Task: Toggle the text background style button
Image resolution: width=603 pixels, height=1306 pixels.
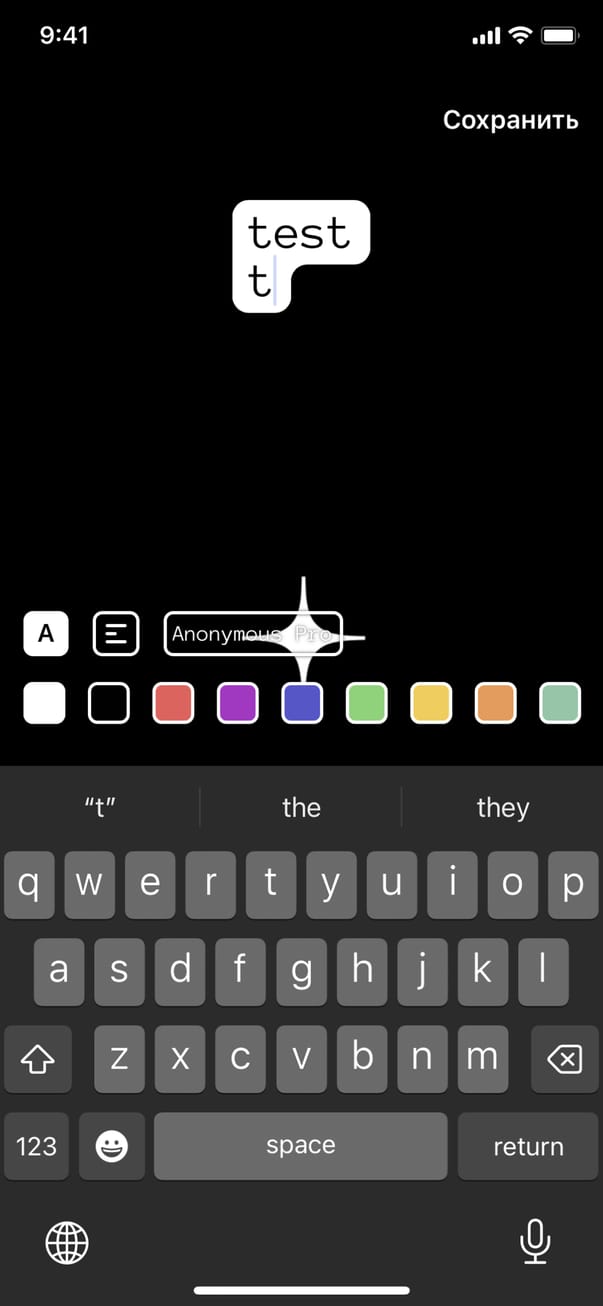Action: (x=46, y=634)
